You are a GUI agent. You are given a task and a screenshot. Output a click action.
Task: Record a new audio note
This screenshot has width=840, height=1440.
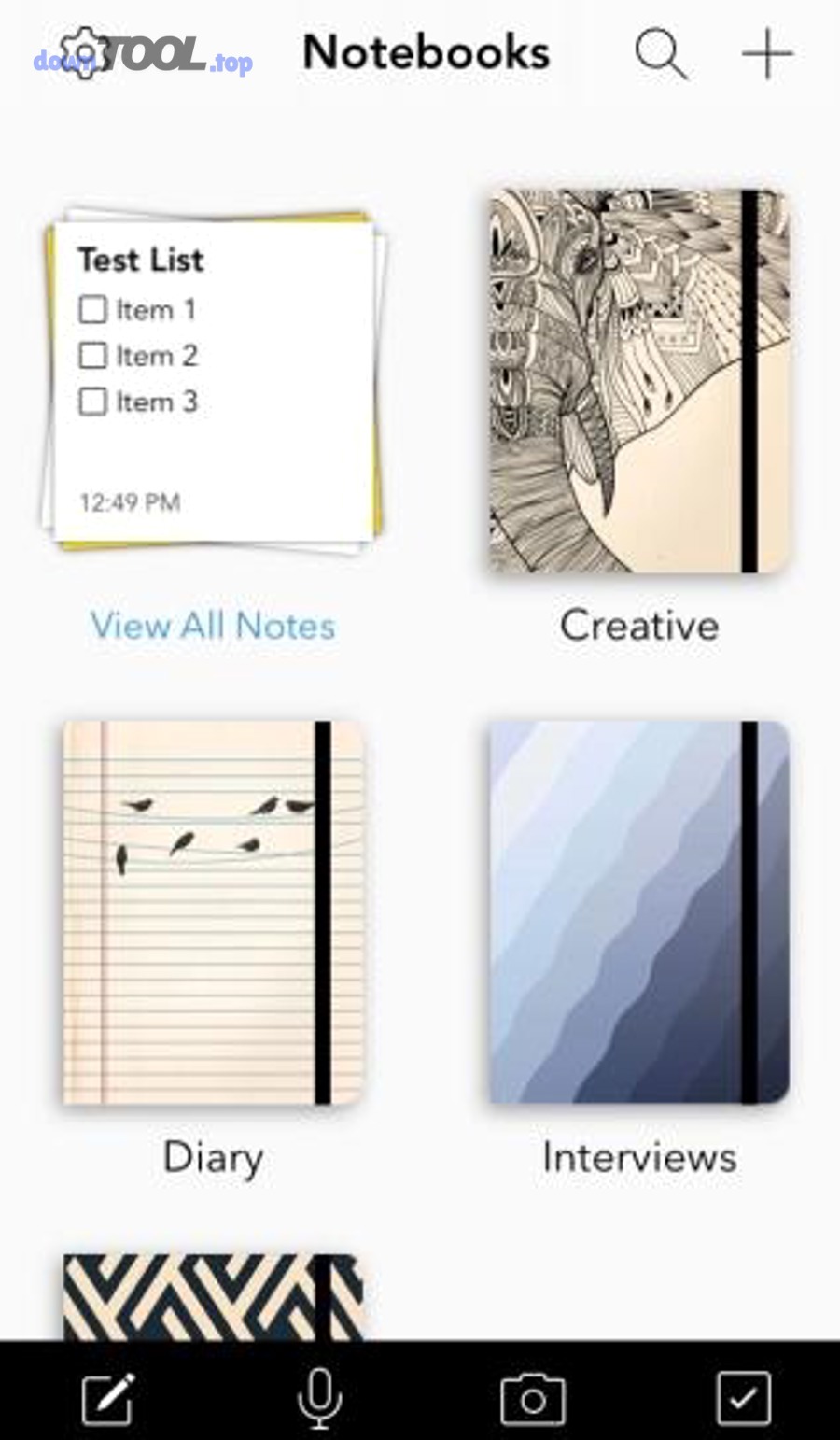pyautogui.click(x=319, y=1398)
